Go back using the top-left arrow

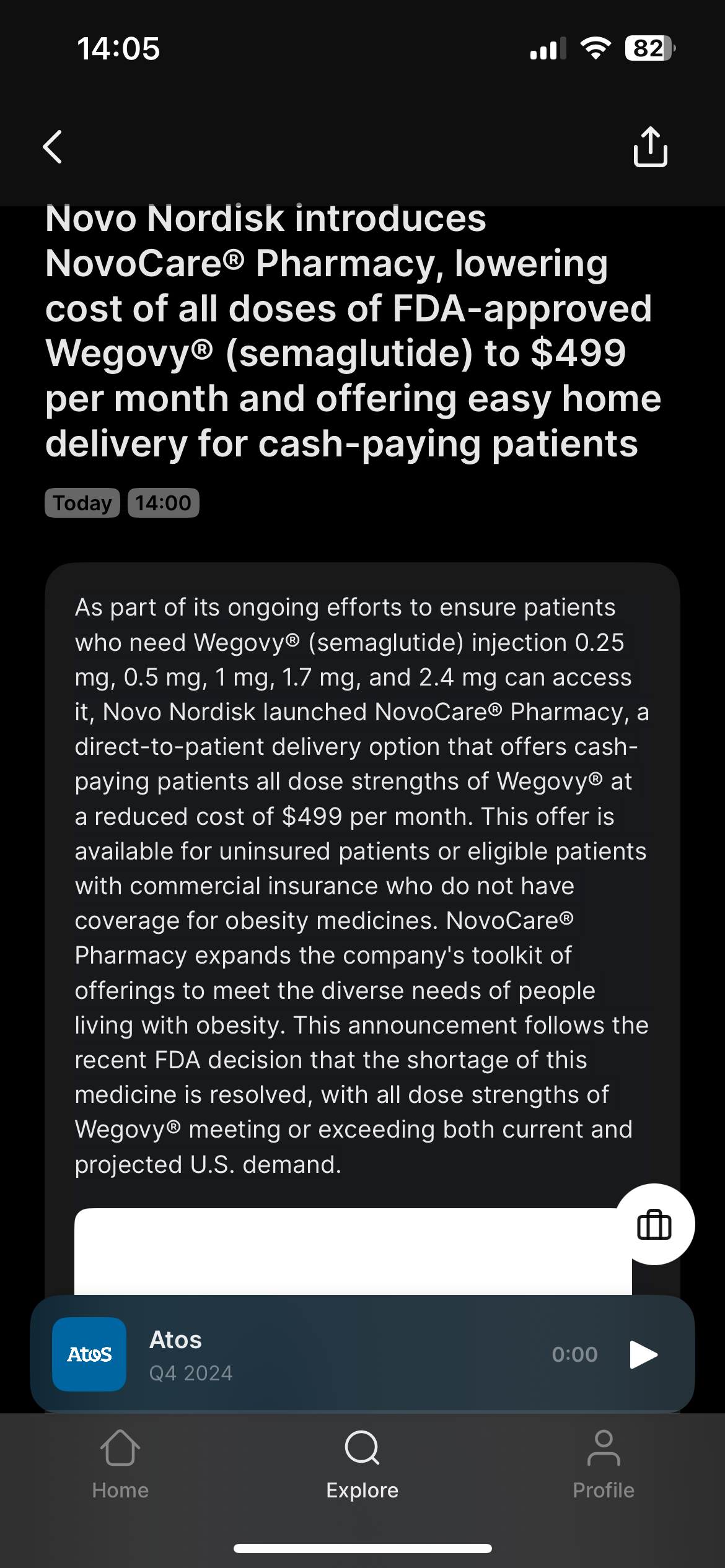(x=53, y=147)
